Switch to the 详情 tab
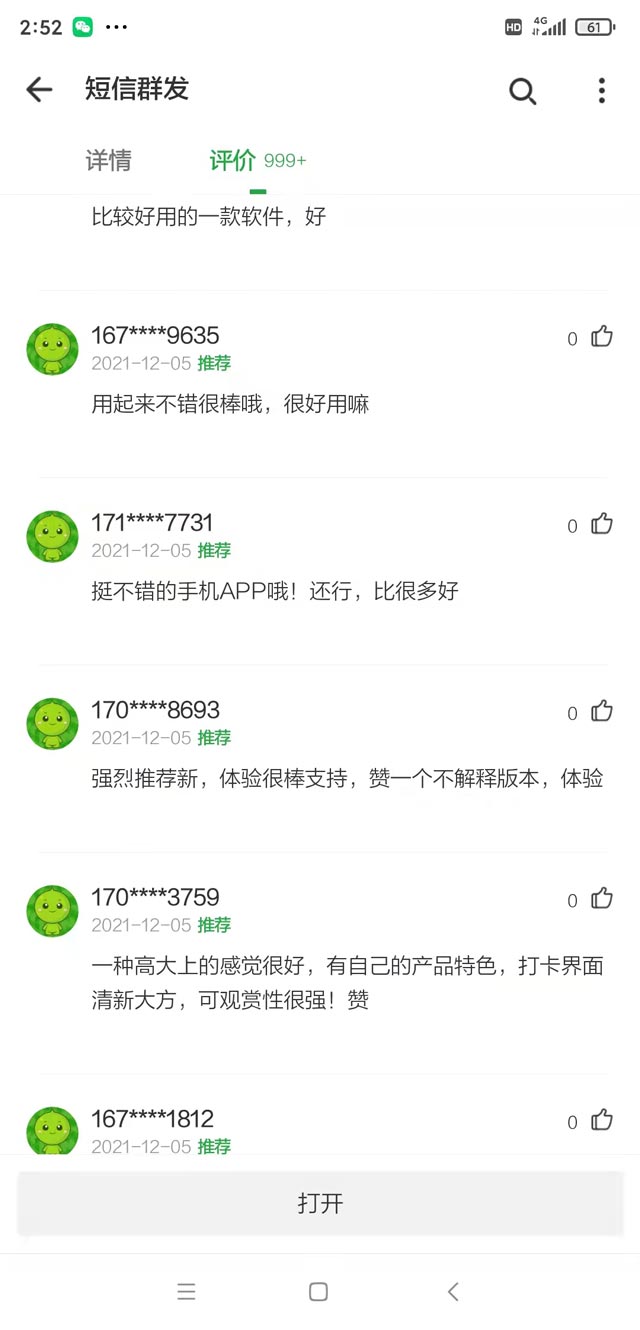 pos(108,161)
